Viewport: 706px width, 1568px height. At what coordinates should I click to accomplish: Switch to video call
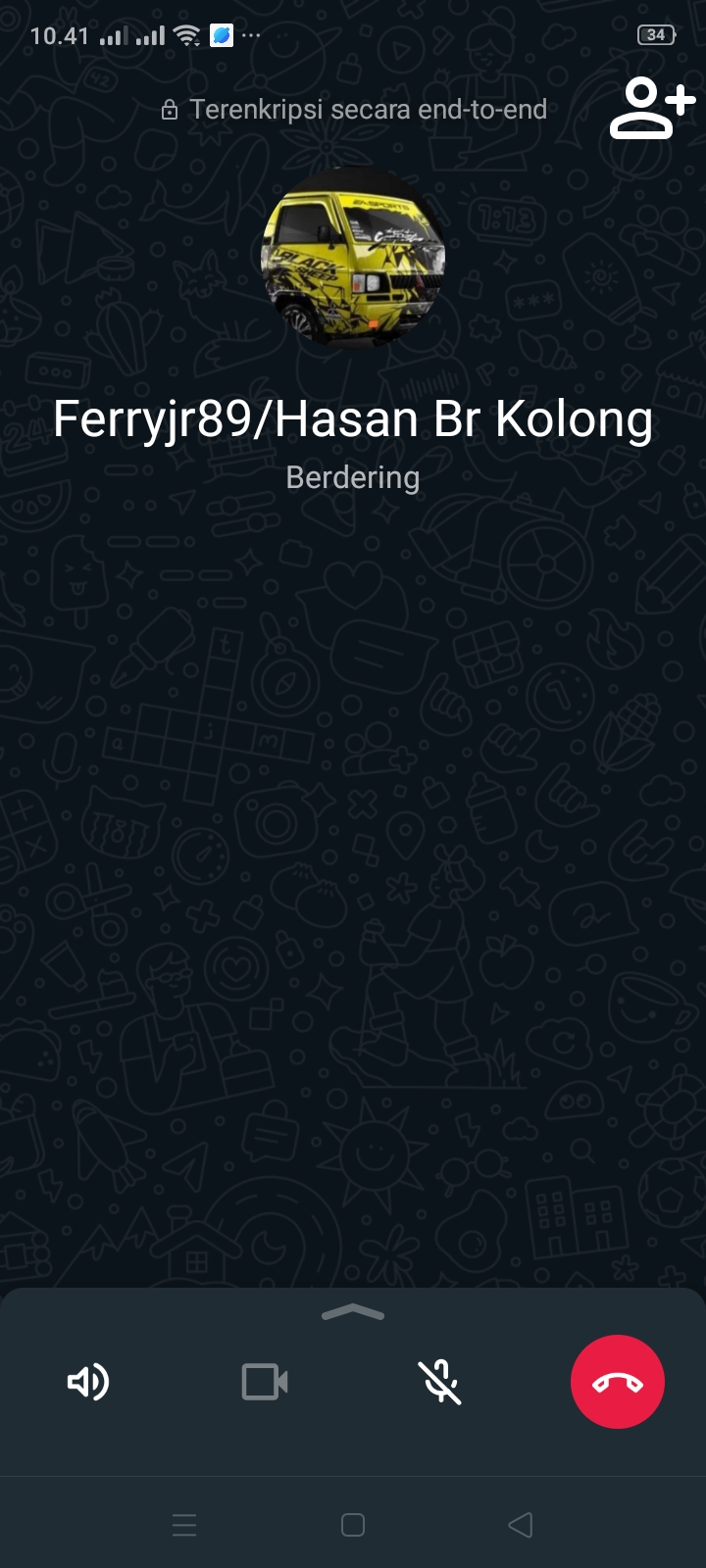[265, 1382]
